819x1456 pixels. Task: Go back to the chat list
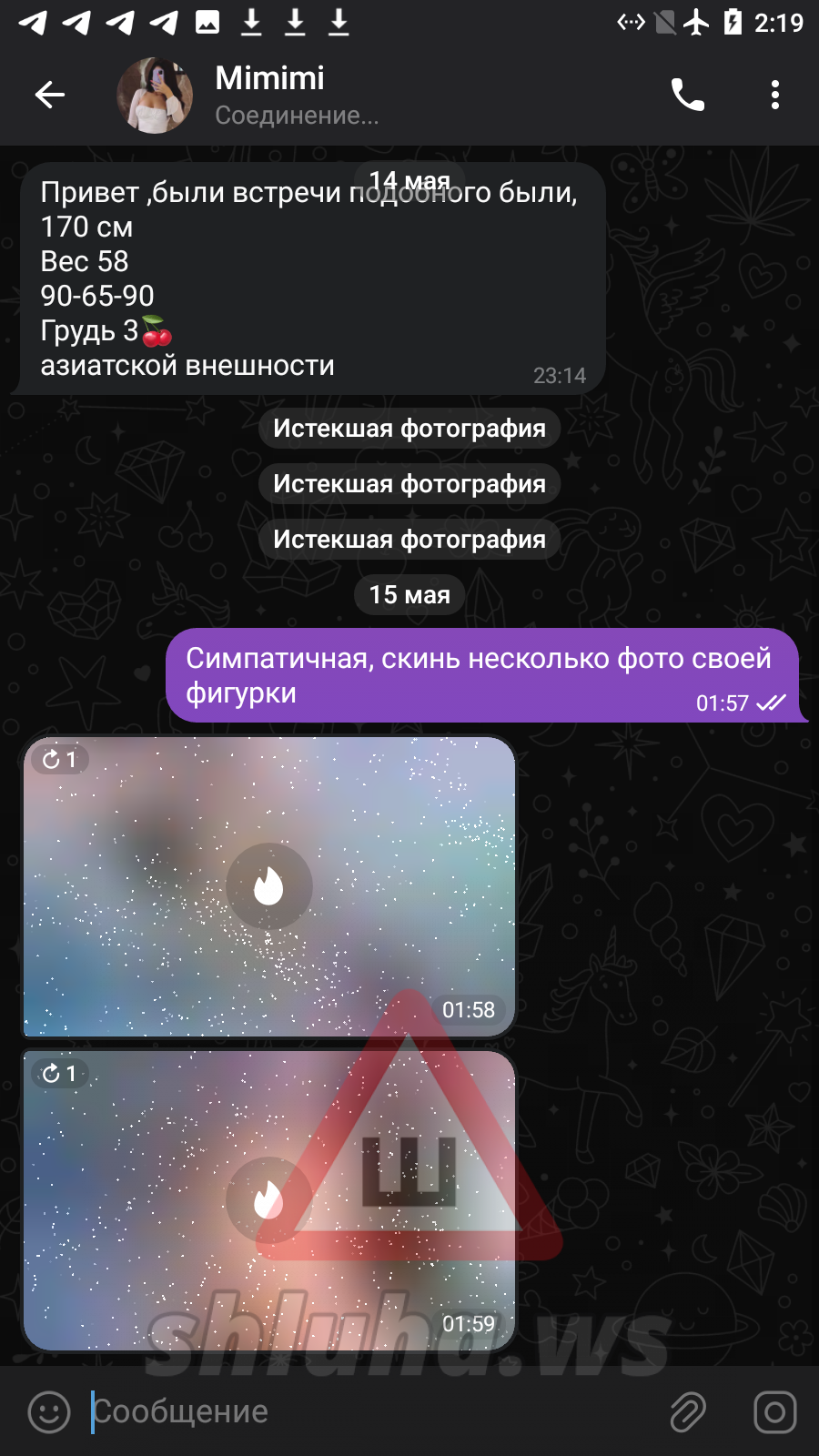coord(50,95)
